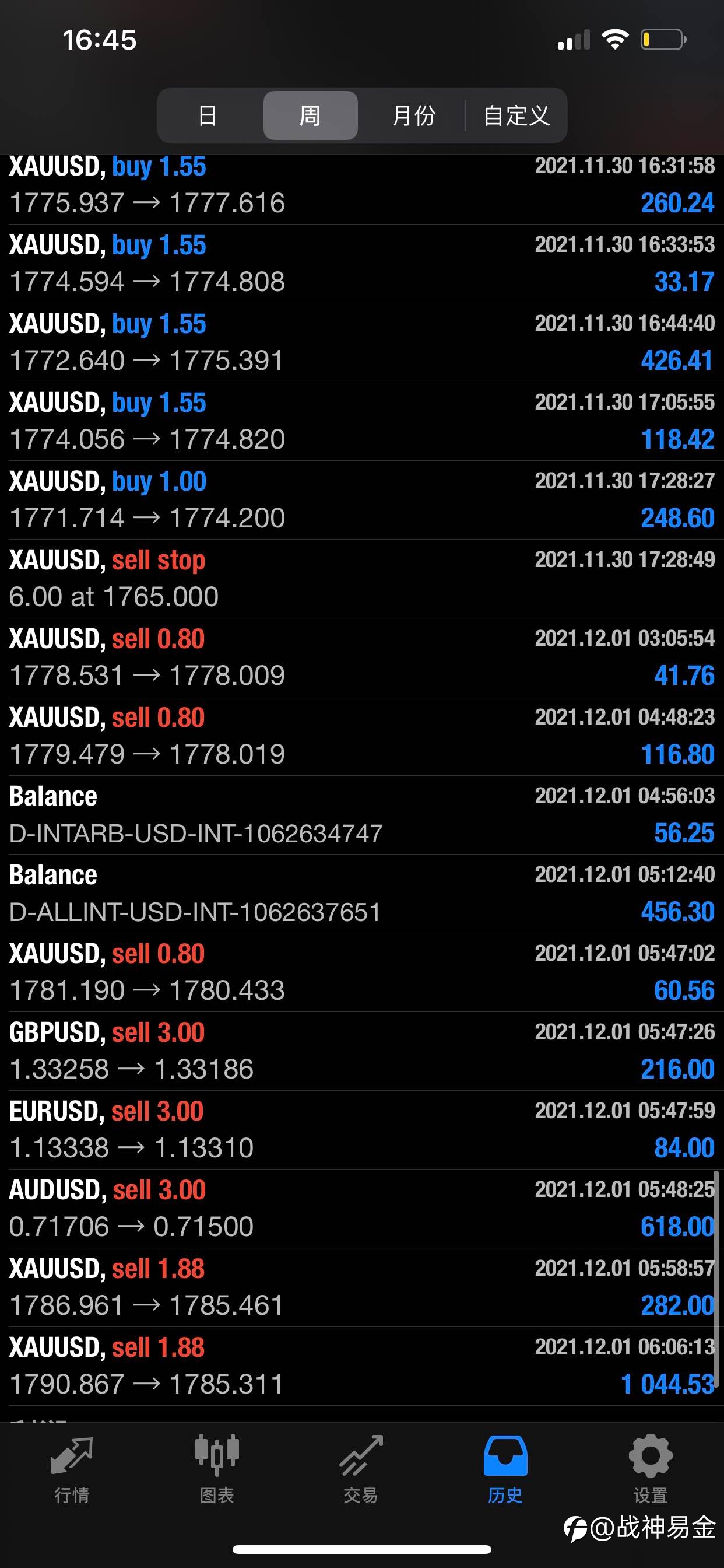Expand the Balance entry of 456.30
Viewport: 724px width, 1568px height.
tap(362, 894)
